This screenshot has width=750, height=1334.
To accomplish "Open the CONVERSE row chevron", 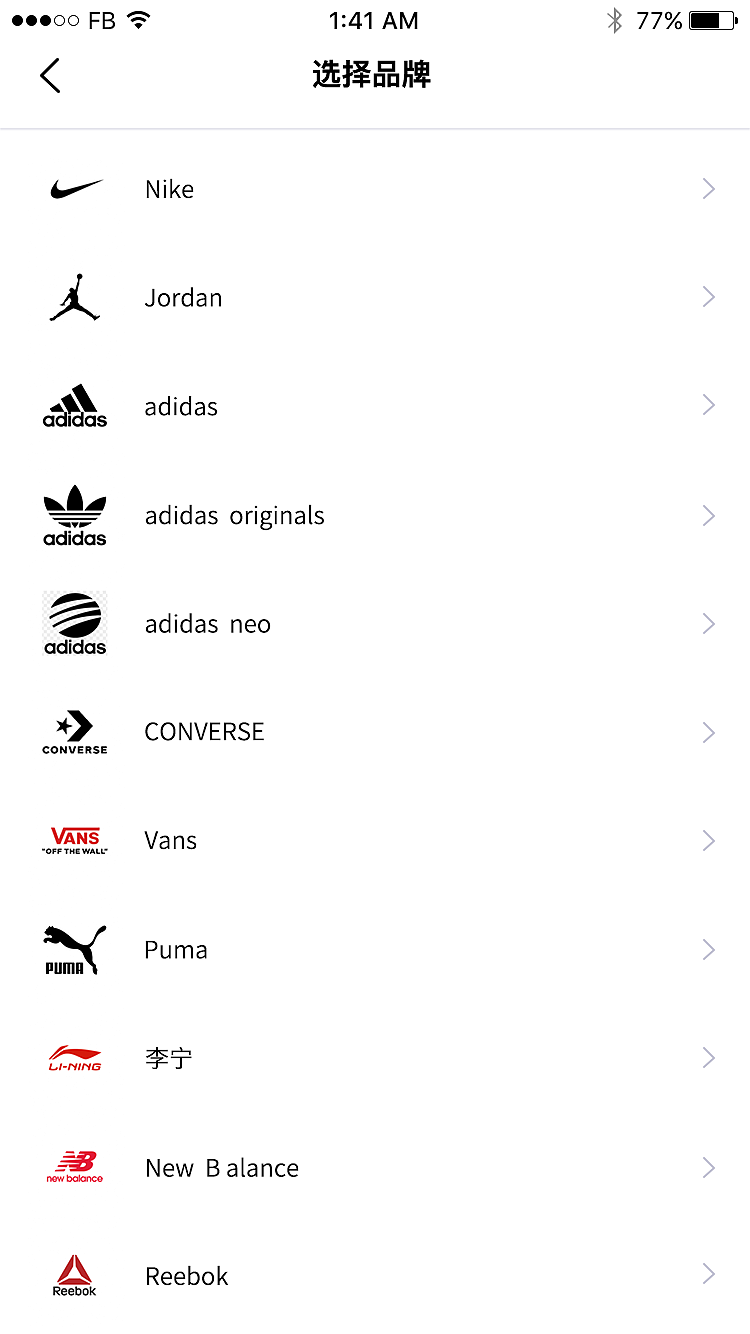I will [x=709, y=732].
